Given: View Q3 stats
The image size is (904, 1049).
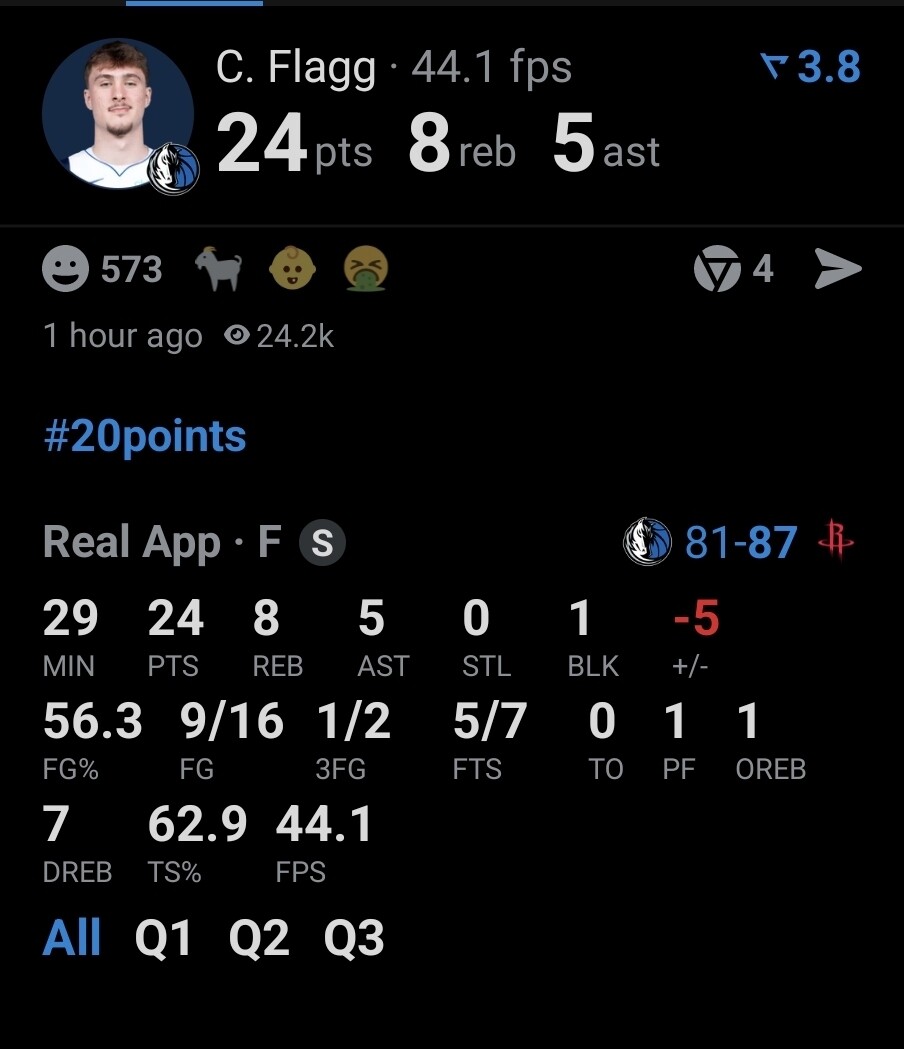Looking at the screenshot, I should [x=354, y=938].
